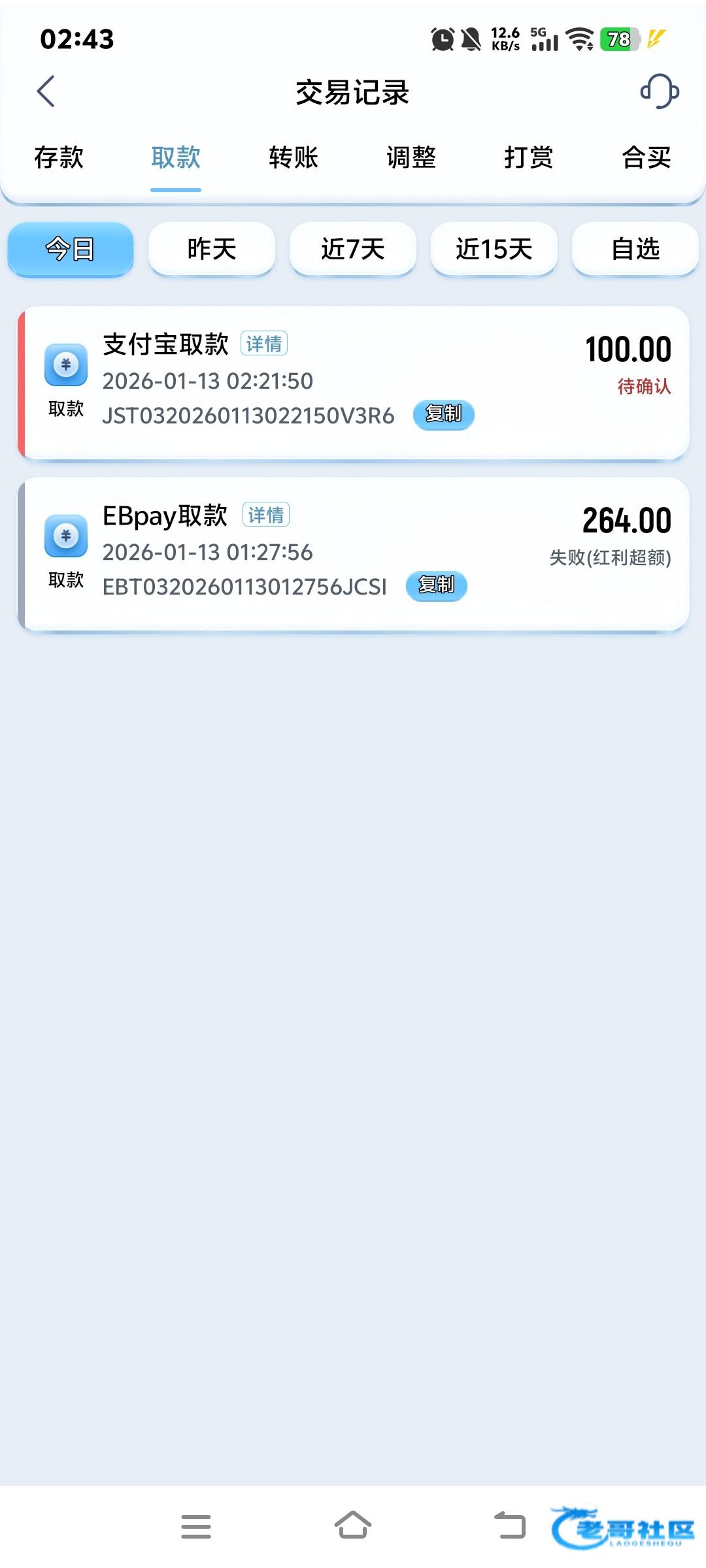
Task: Open the 合买 tab
Action: click(646, 158)
